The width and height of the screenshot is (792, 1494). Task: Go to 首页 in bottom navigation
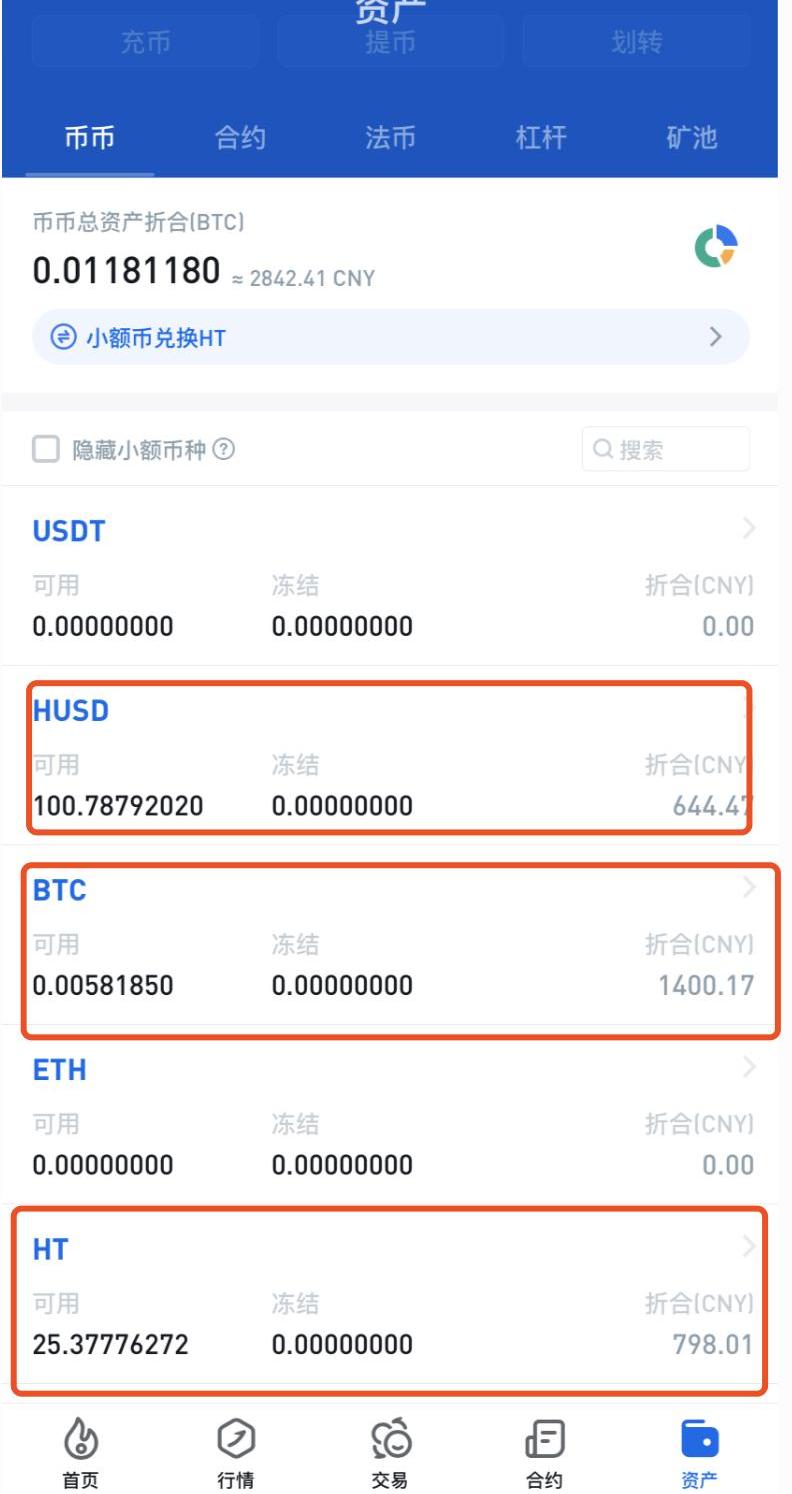(x=81, y=1452)
